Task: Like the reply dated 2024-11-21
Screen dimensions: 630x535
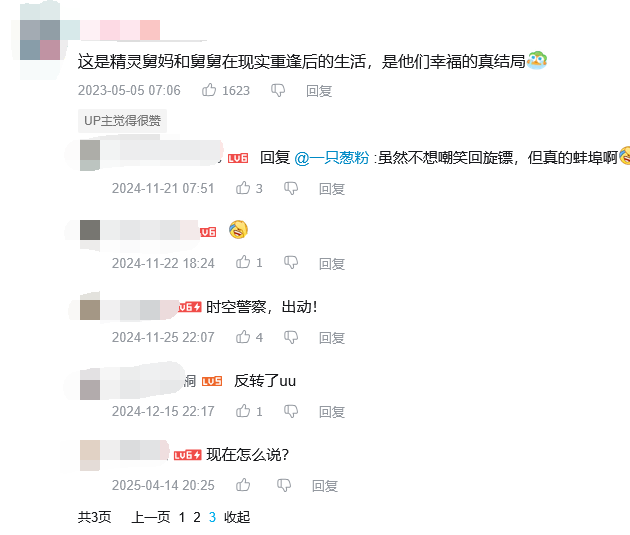Action: 243,188
